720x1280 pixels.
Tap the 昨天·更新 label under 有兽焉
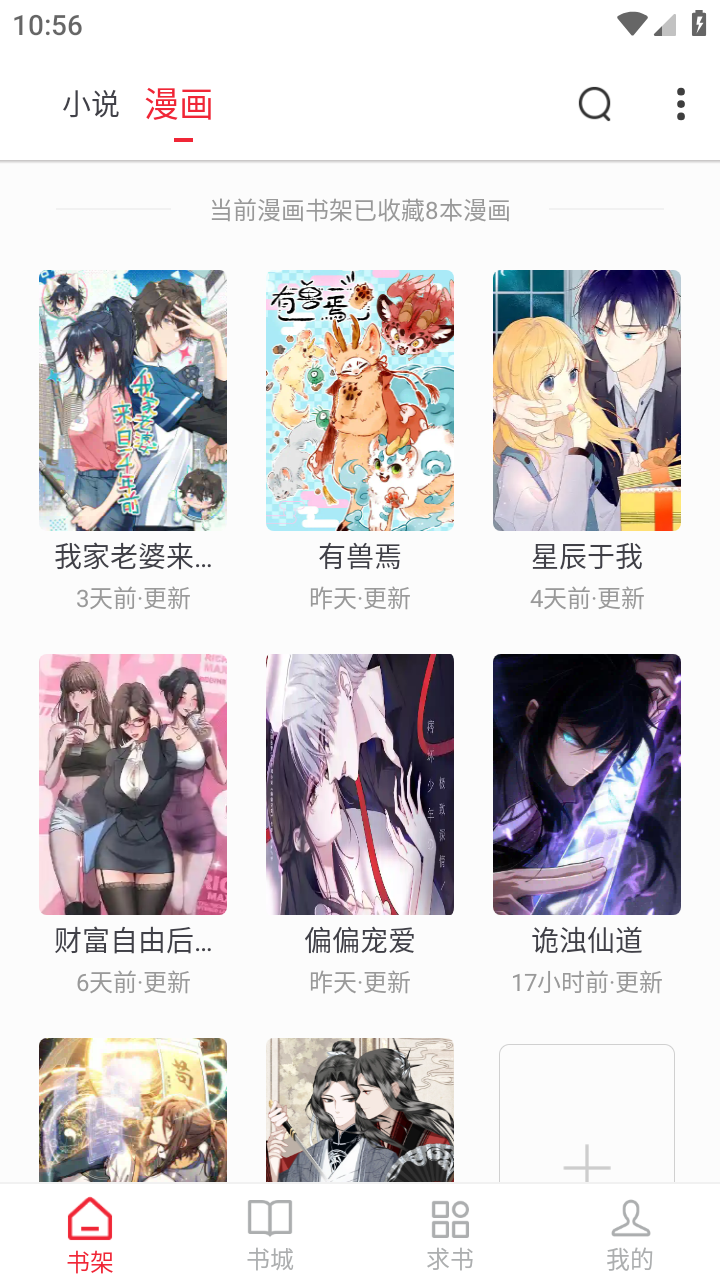click(359, 598)
